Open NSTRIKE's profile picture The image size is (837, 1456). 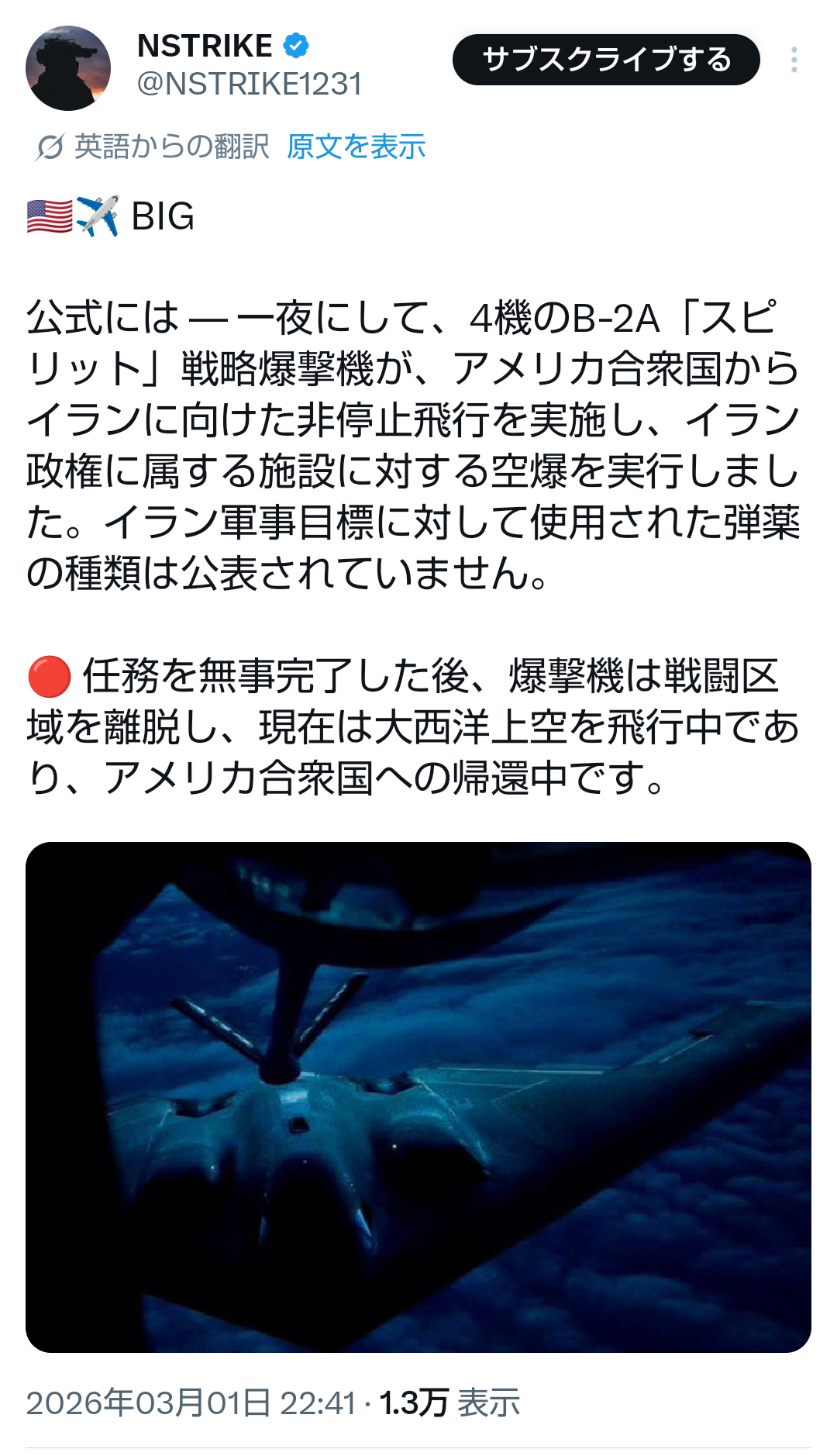[68, 68]
